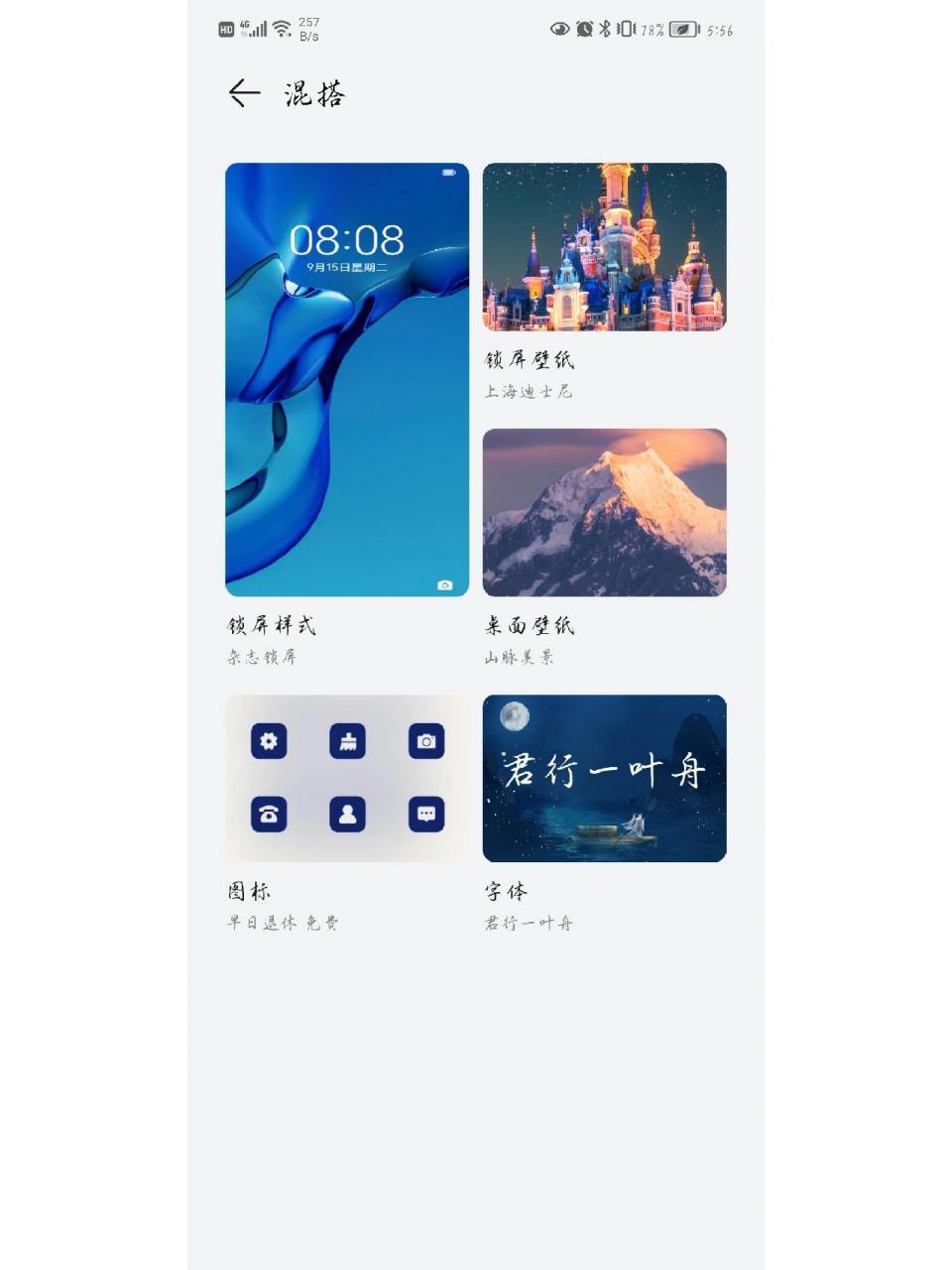Select the 山脉美景 desktop wallpaper preview
The image size is (952, 1270).
[x=604, y=512]
